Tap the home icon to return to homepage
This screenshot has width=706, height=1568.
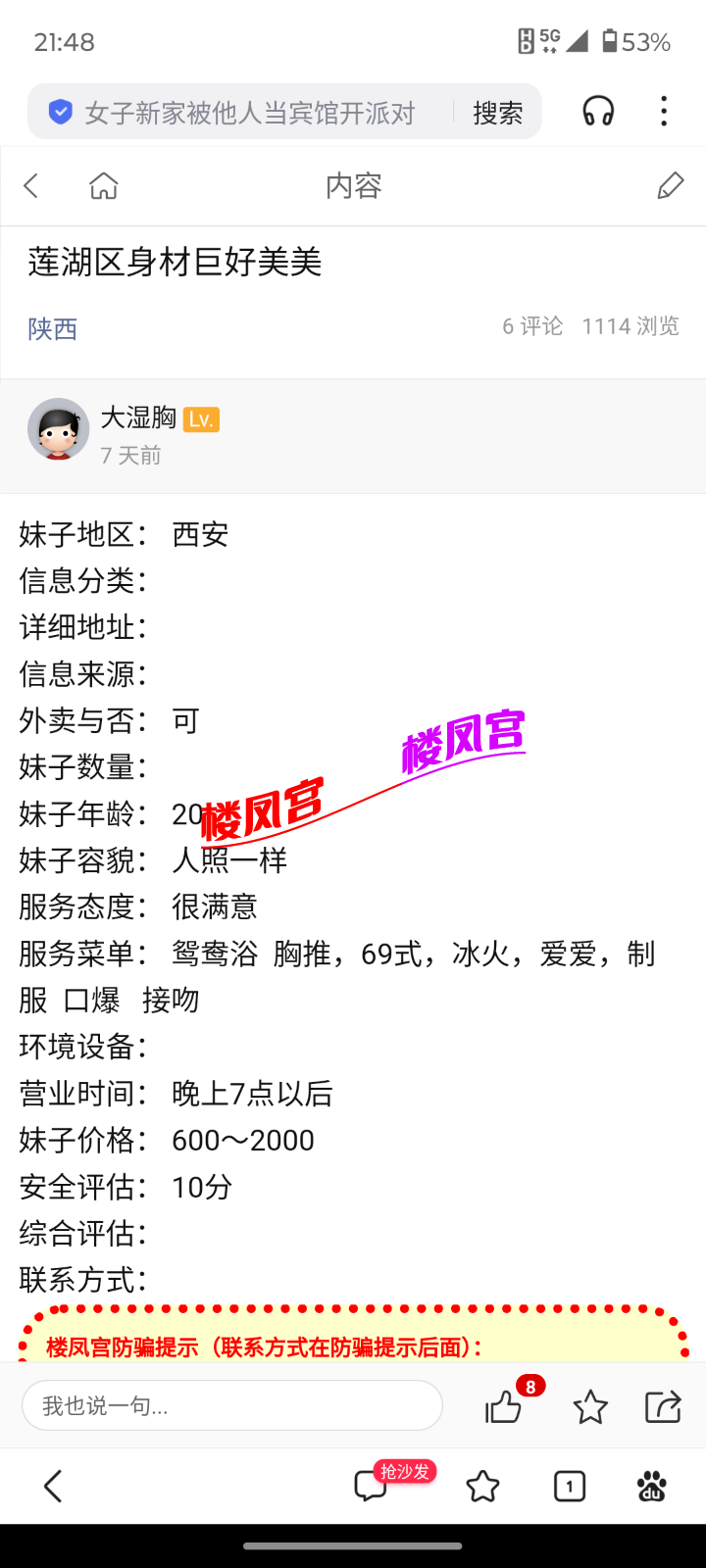click(x=102, y=185)
